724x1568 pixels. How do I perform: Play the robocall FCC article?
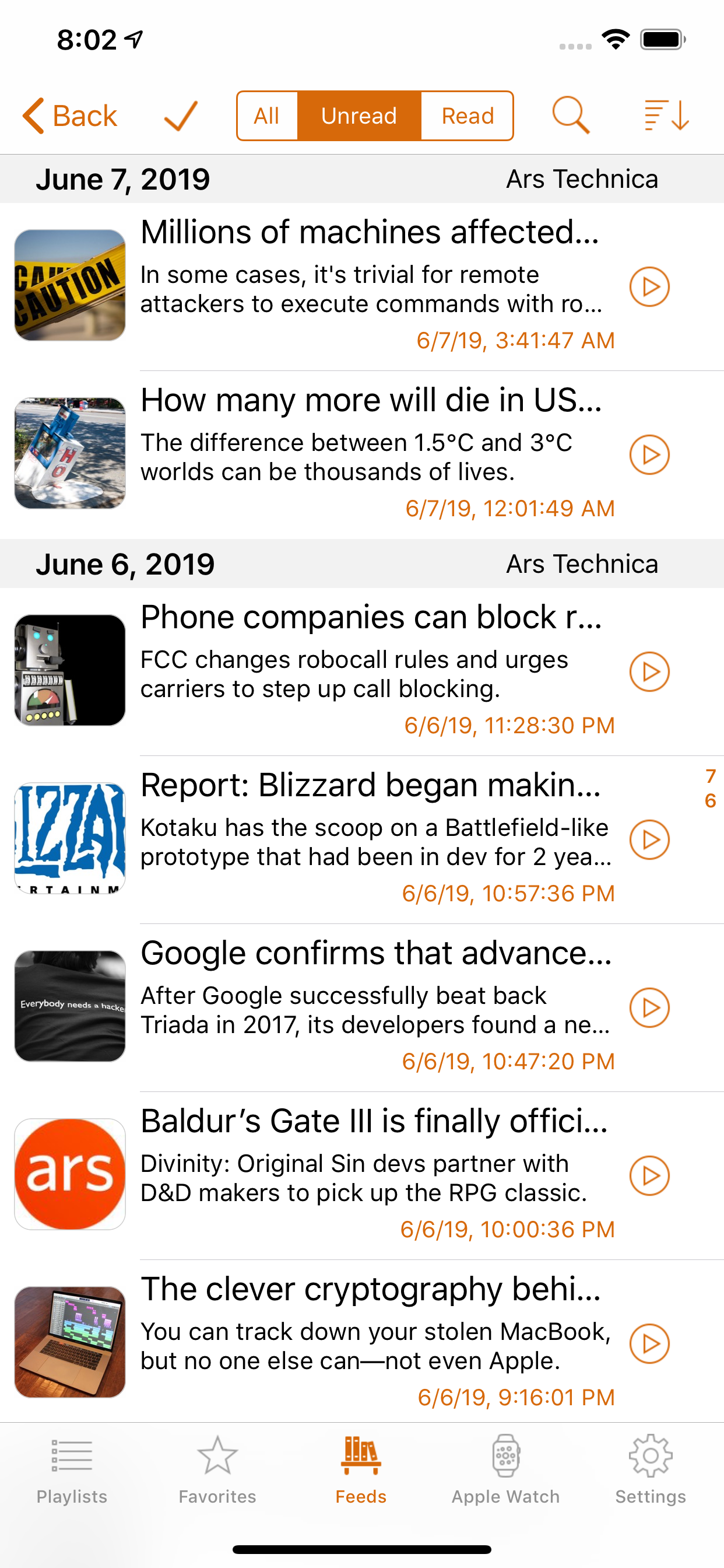(x=649, y=672)
